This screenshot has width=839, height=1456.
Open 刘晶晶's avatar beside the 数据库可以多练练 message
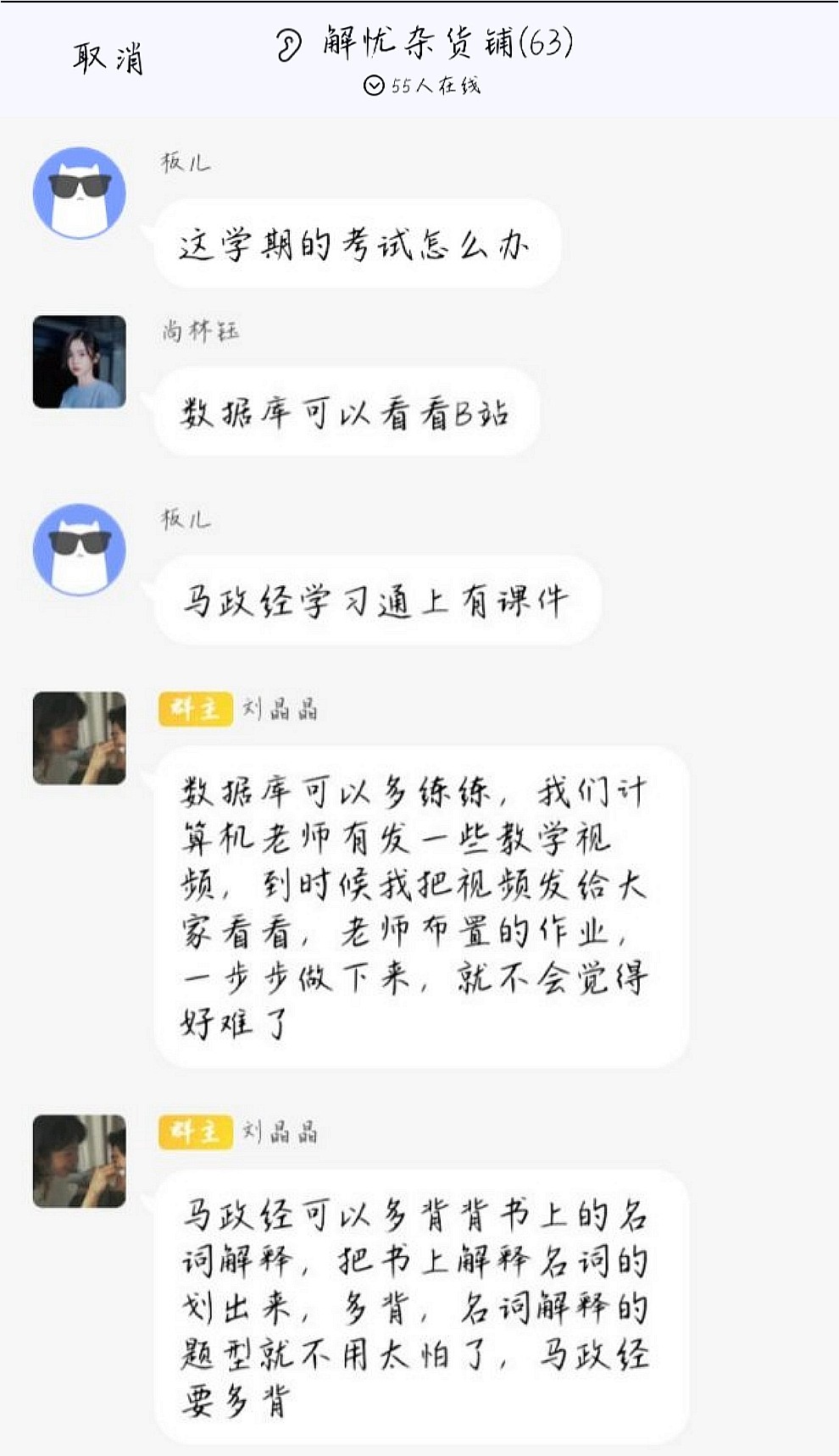79,738
